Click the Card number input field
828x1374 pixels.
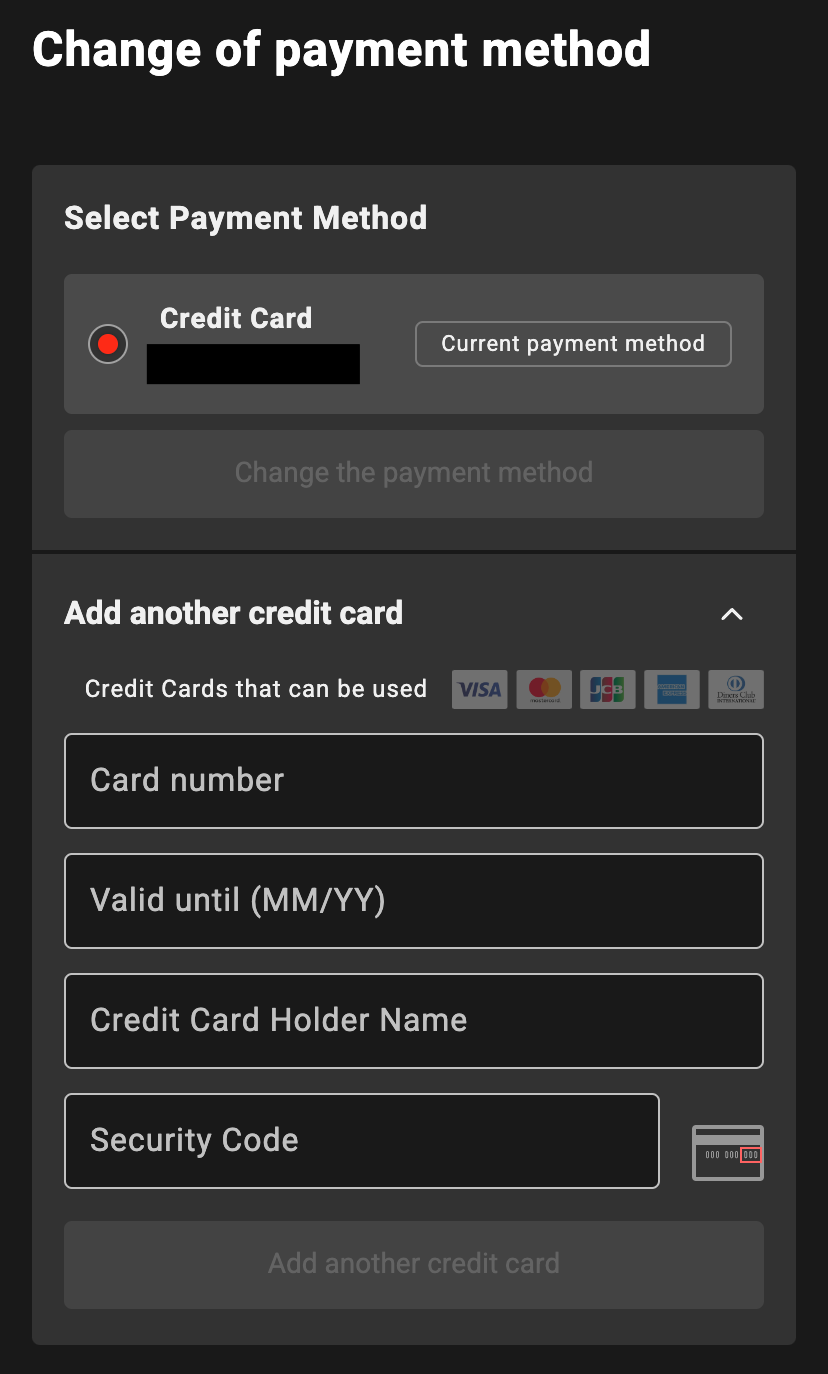click(x=414, y=781)
